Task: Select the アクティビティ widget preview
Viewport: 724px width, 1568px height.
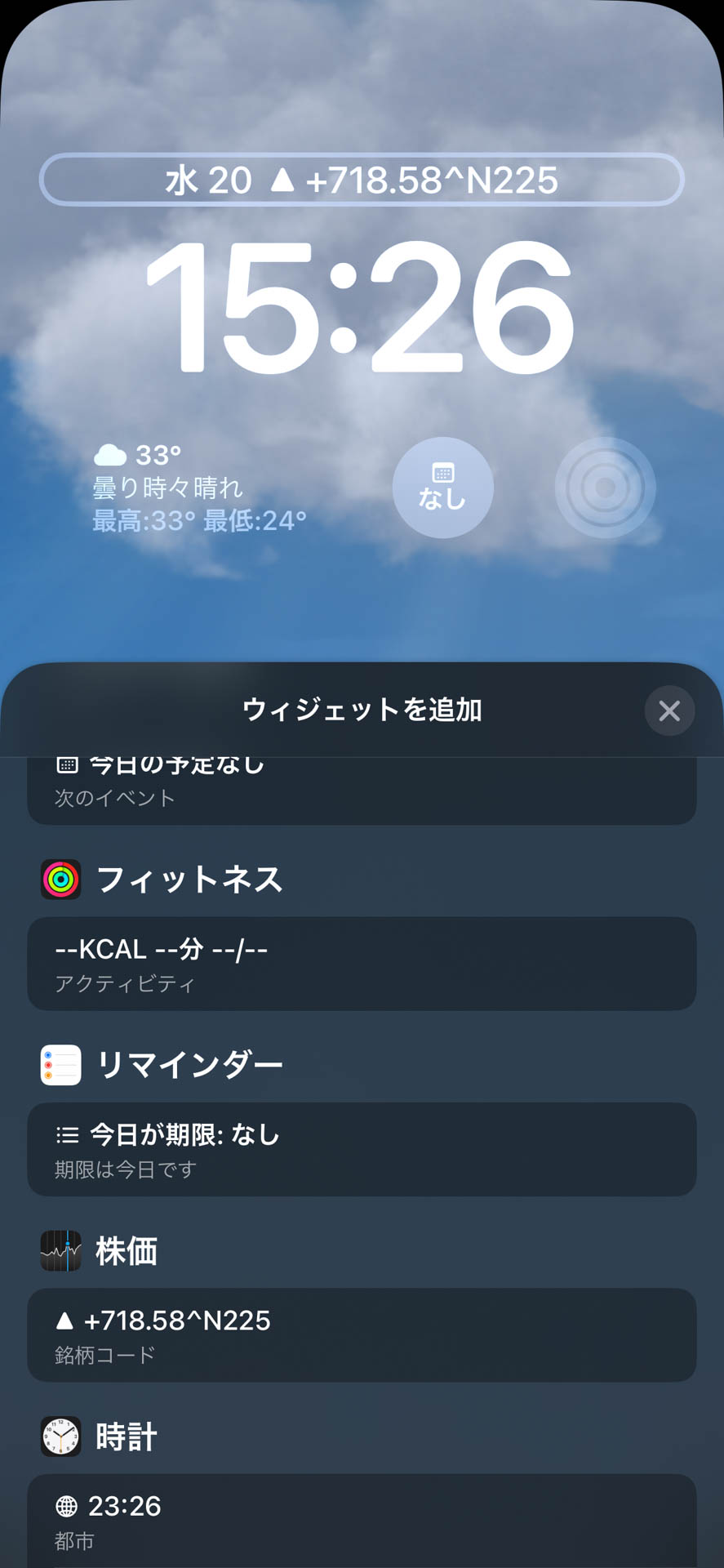Action: coord(362,964)
